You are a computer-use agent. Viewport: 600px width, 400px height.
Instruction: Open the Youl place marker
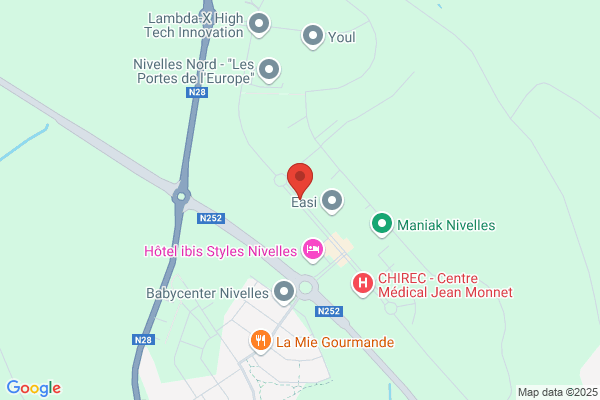click(x=313, y=36)
